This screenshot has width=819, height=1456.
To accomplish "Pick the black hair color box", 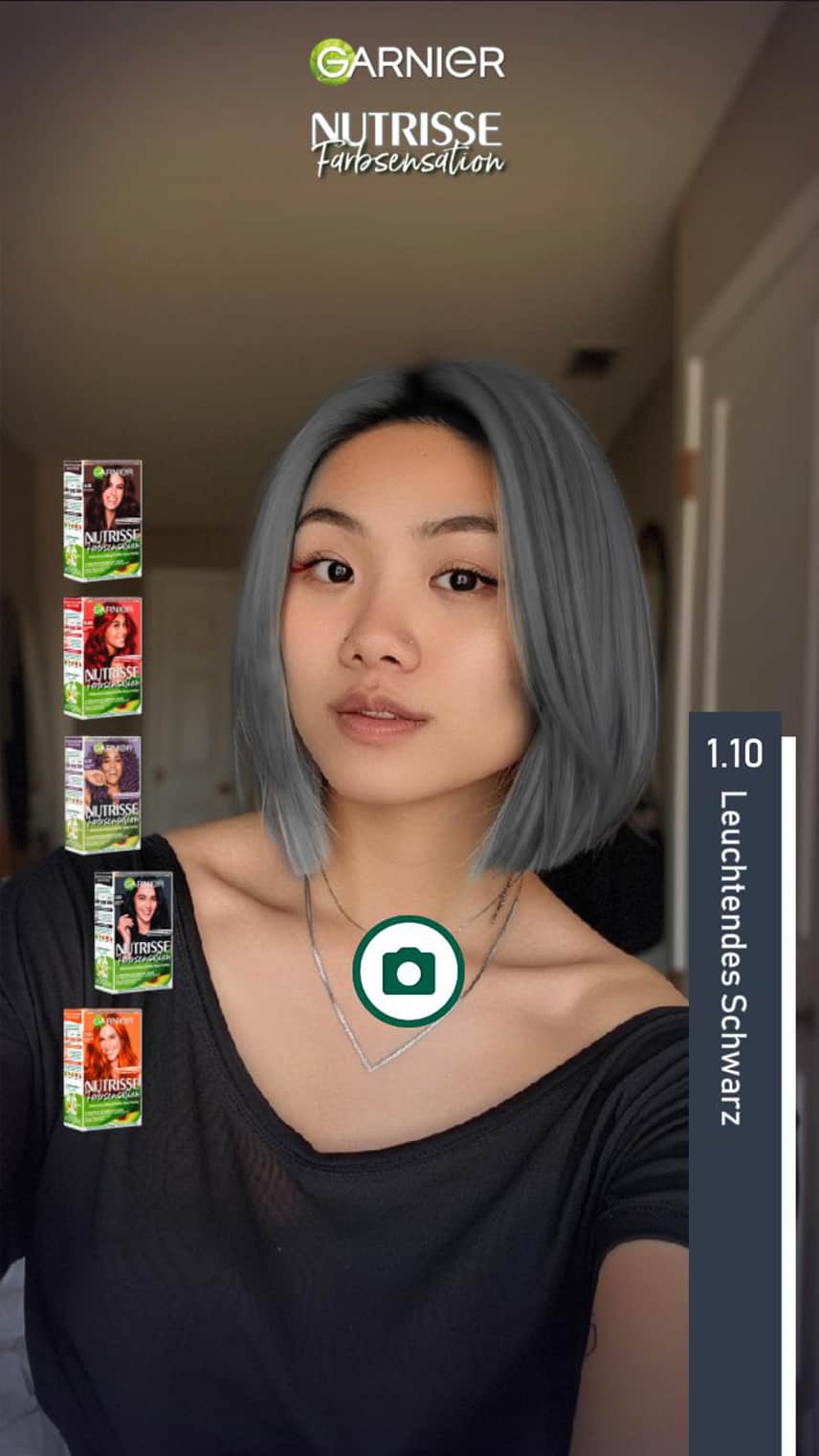I will (133, 930).
